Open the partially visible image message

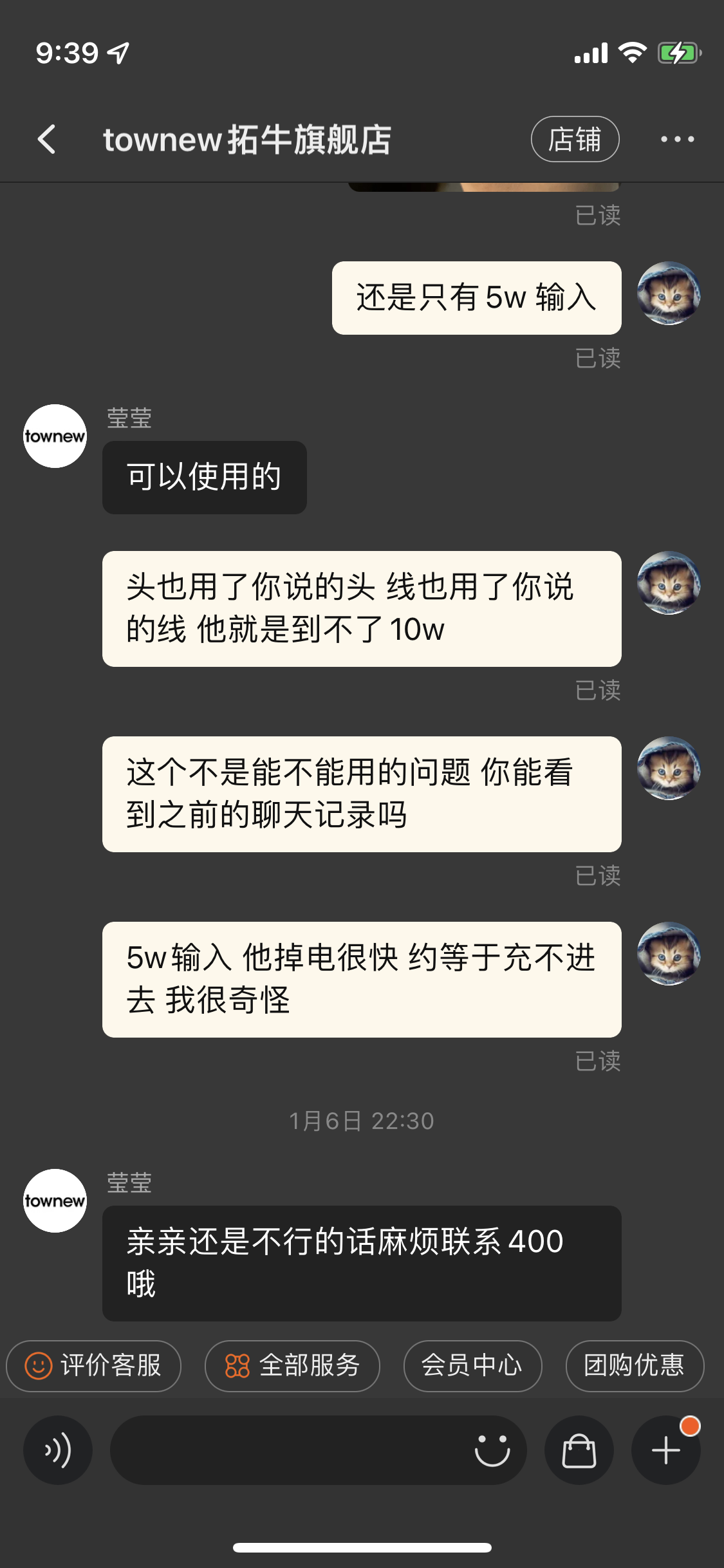483,187
